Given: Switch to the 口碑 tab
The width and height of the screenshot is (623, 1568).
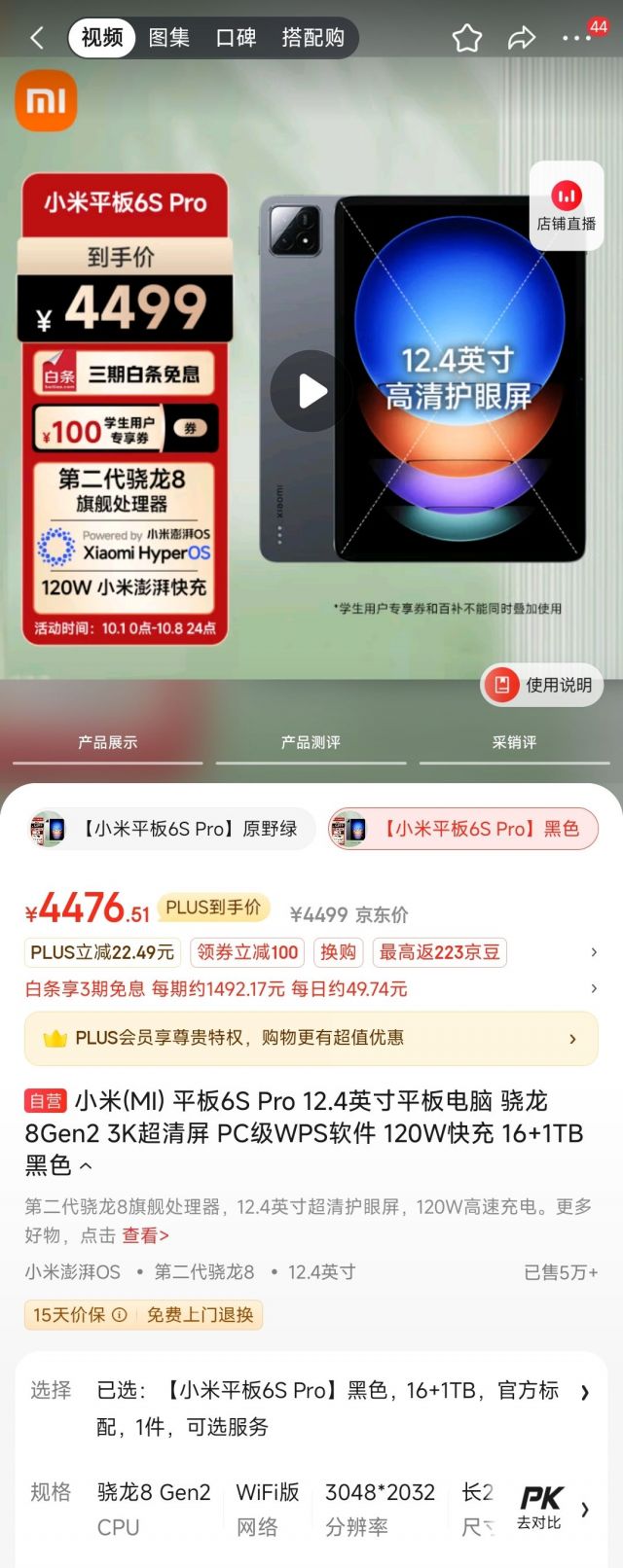Looking at the screenshot, I should point(236,38).
